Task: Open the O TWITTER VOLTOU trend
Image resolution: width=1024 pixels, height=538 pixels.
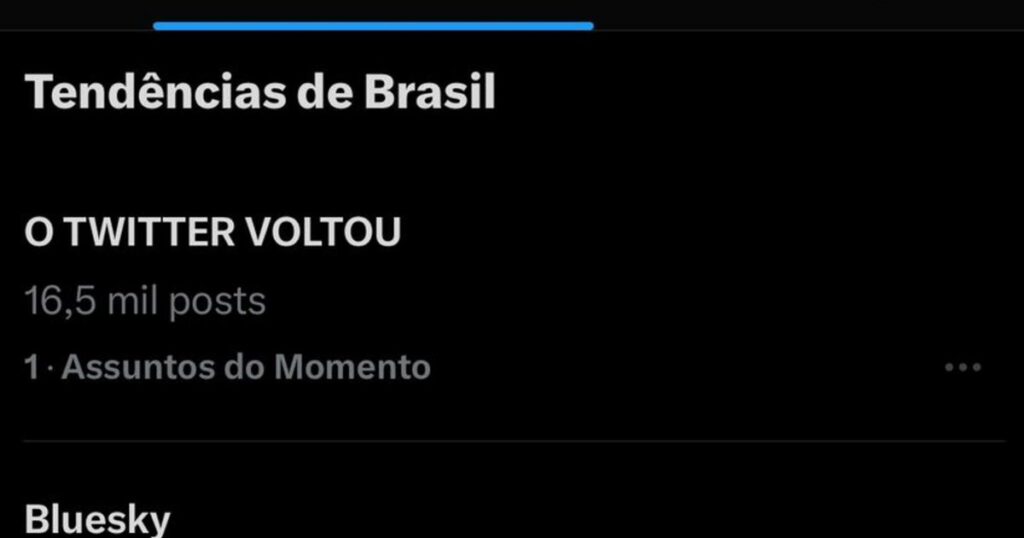Action: tap(213, 233)
